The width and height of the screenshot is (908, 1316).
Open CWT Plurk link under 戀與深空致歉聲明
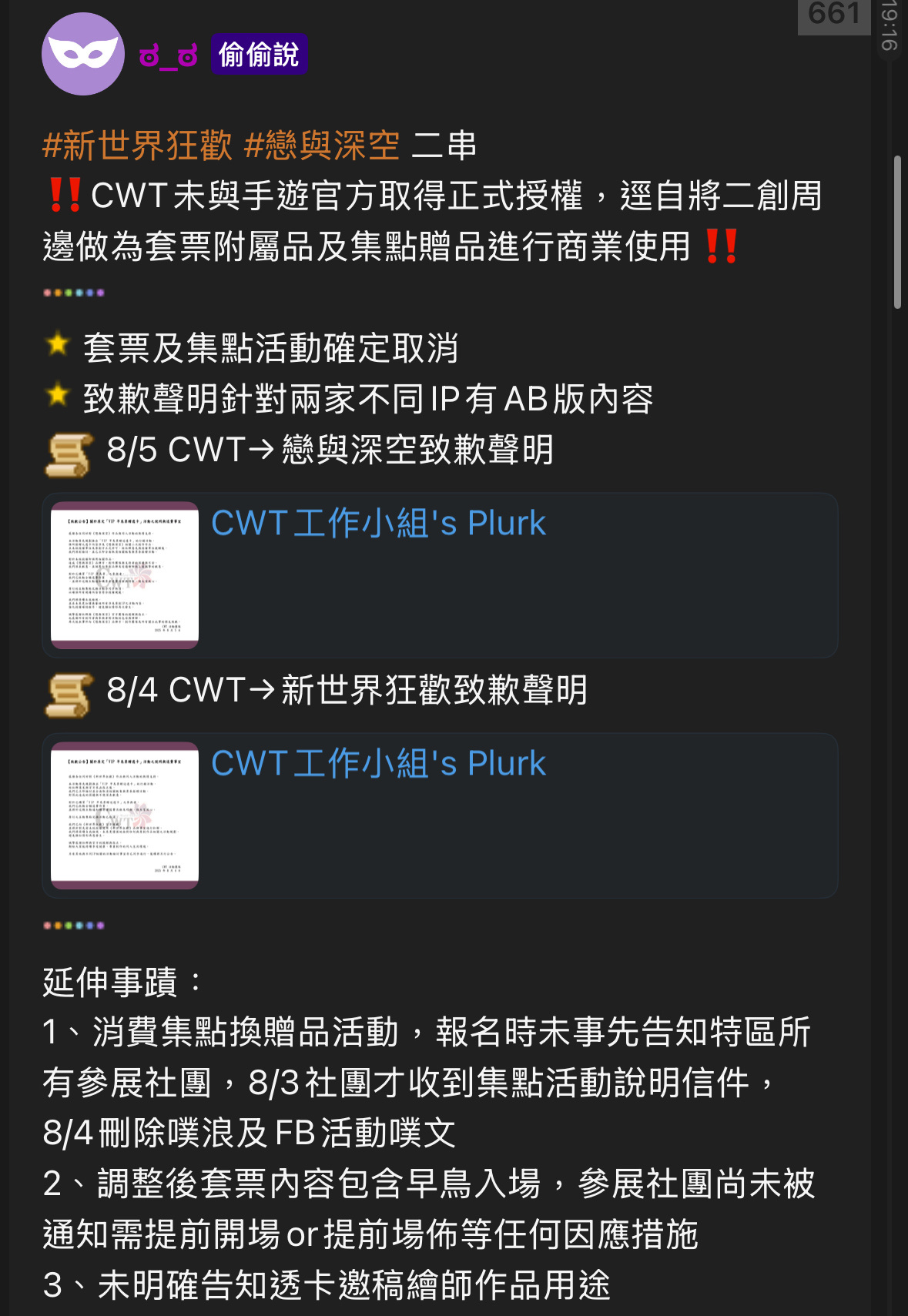tap(377, 524)
